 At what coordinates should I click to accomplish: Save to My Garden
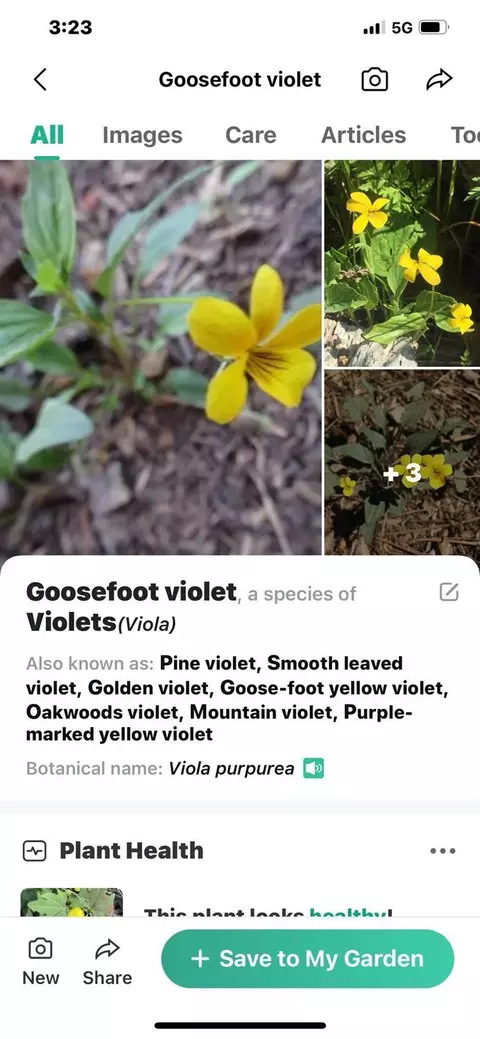pyautogui.click(x=308, y=958)
